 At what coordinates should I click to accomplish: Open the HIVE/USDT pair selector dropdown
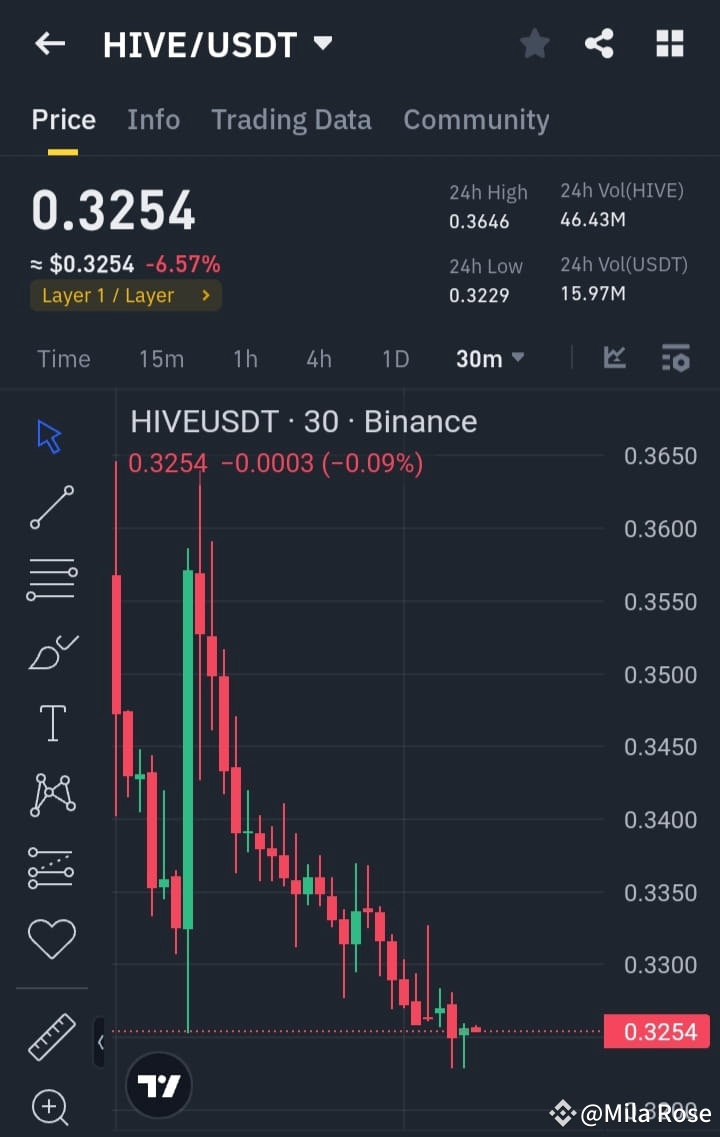coord(216,43)
